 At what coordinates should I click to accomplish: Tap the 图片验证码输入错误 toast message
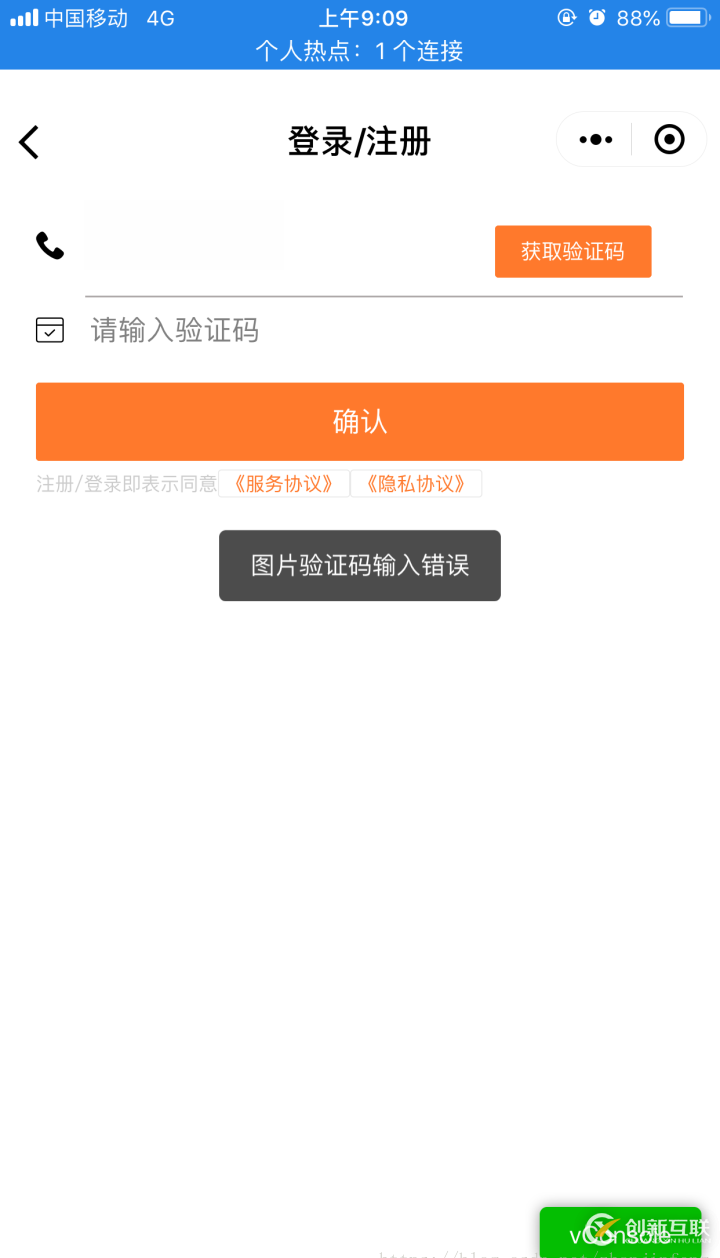pos(359,565)
